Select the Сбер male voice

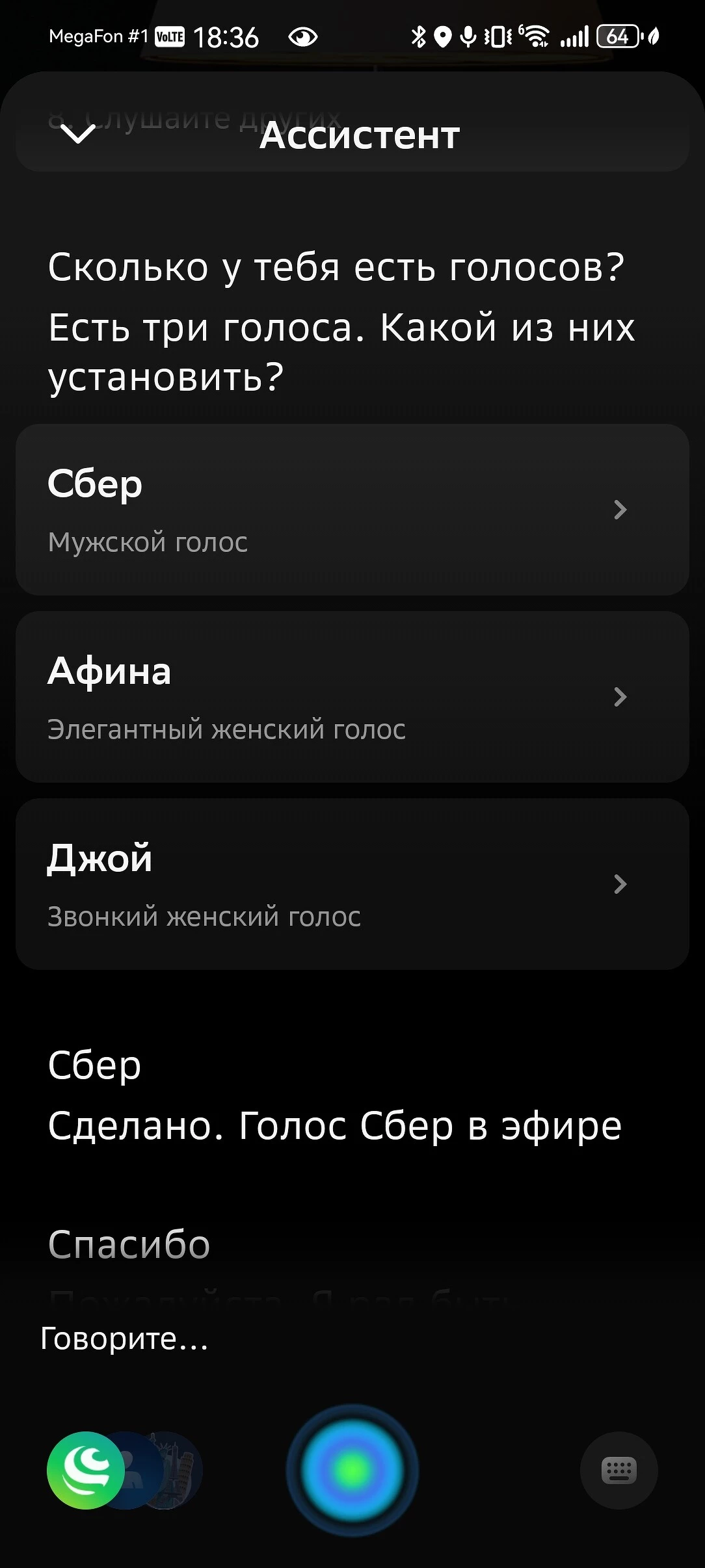[352, 509]
